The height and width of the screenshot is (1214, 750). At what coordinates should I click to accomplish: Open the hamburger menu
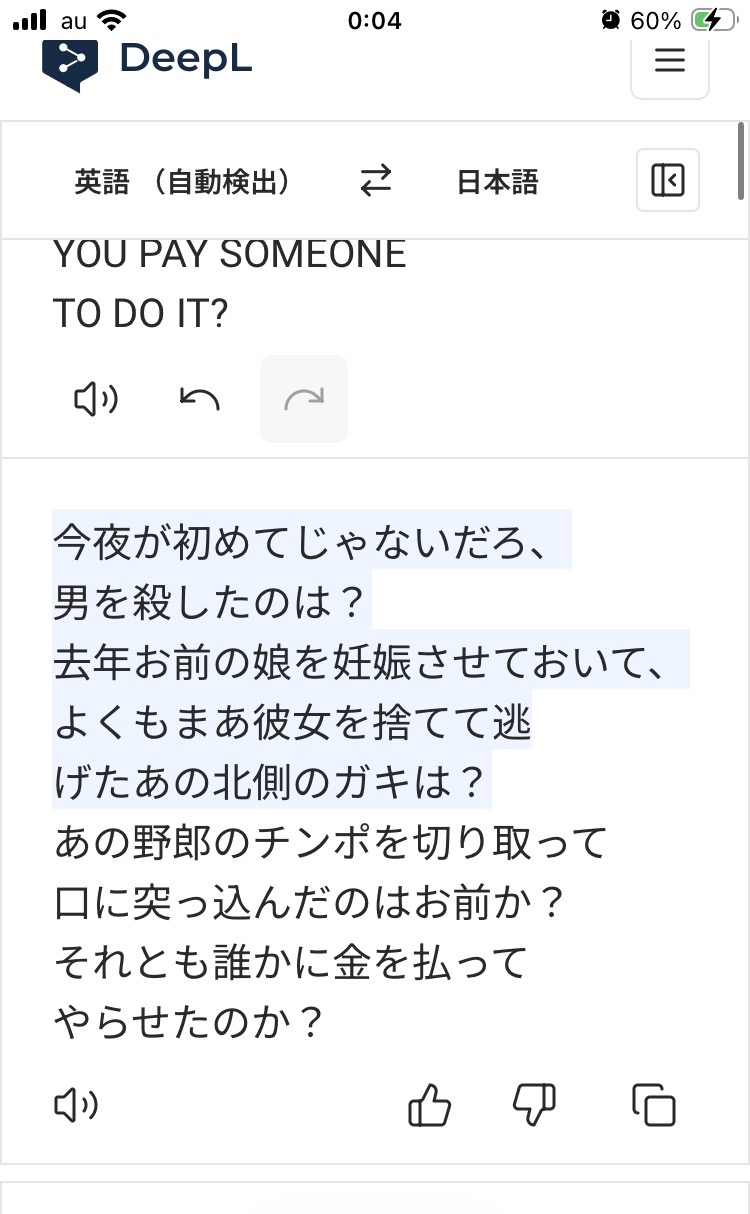(x=669, y=61)
